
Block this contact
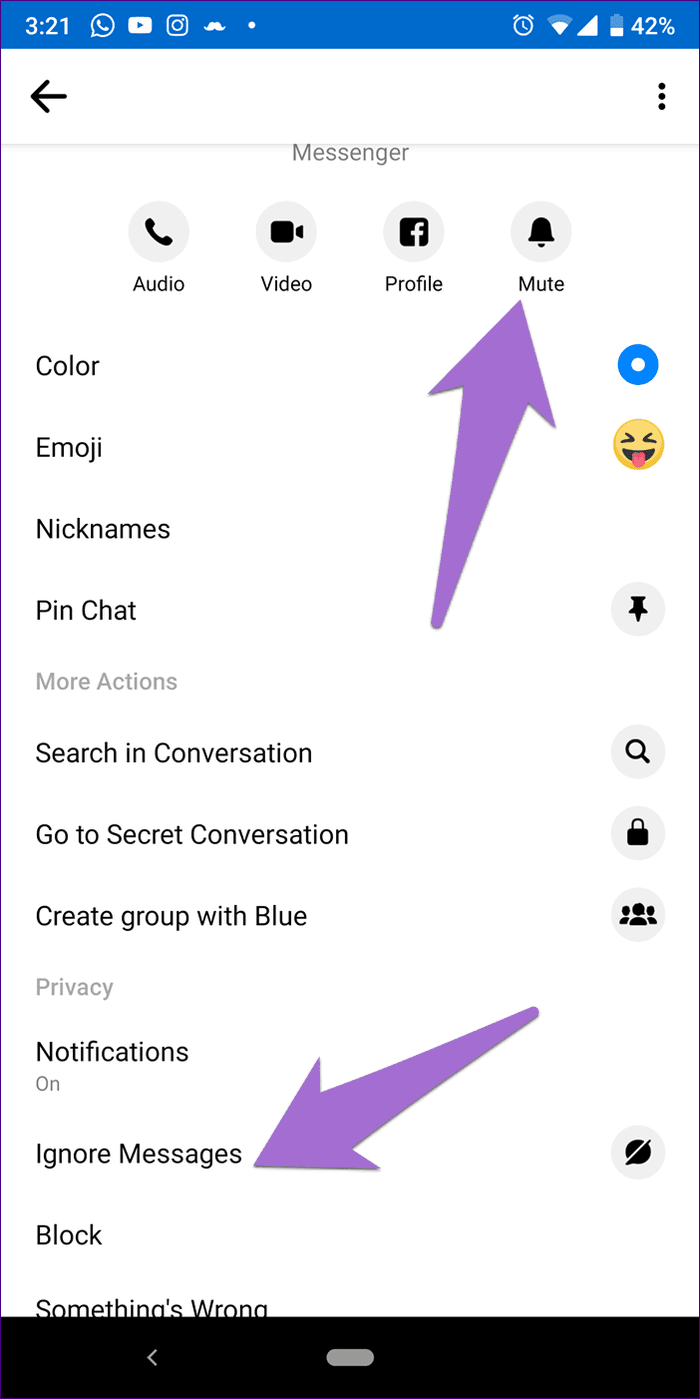point(69,1235)
